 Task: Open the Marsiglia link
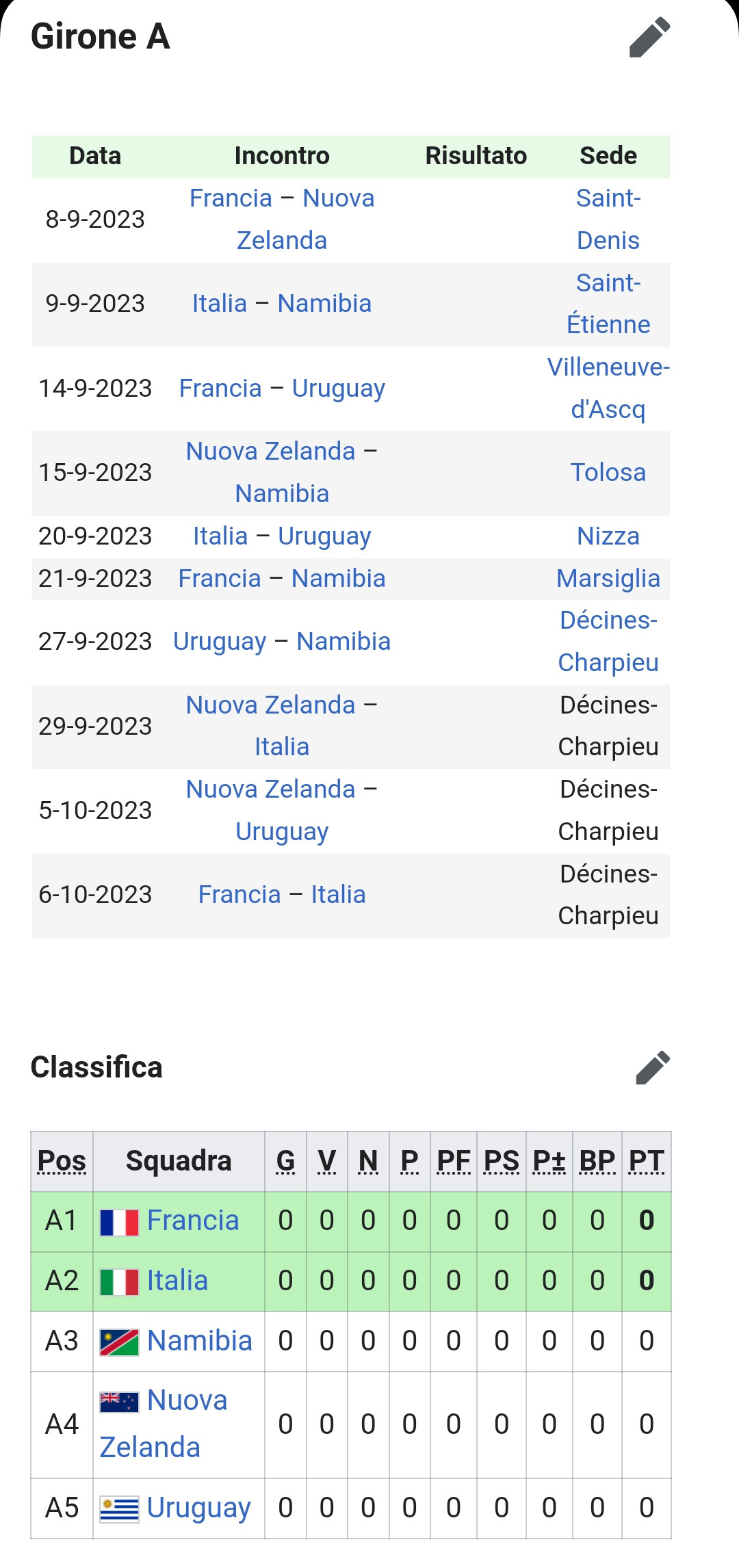[x=608, y=579]
